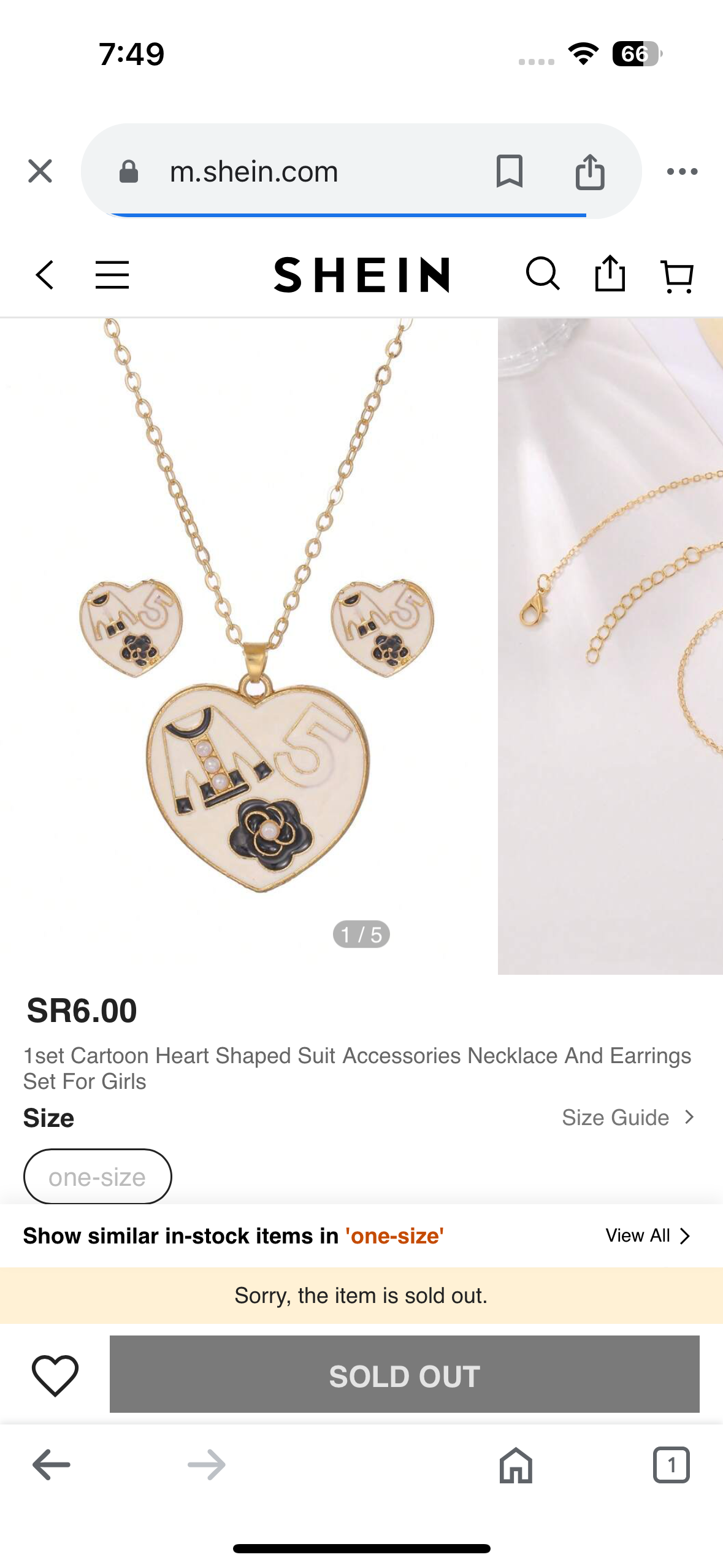
Task: Open the browser tabs switcher
Action: point(671,1465)
